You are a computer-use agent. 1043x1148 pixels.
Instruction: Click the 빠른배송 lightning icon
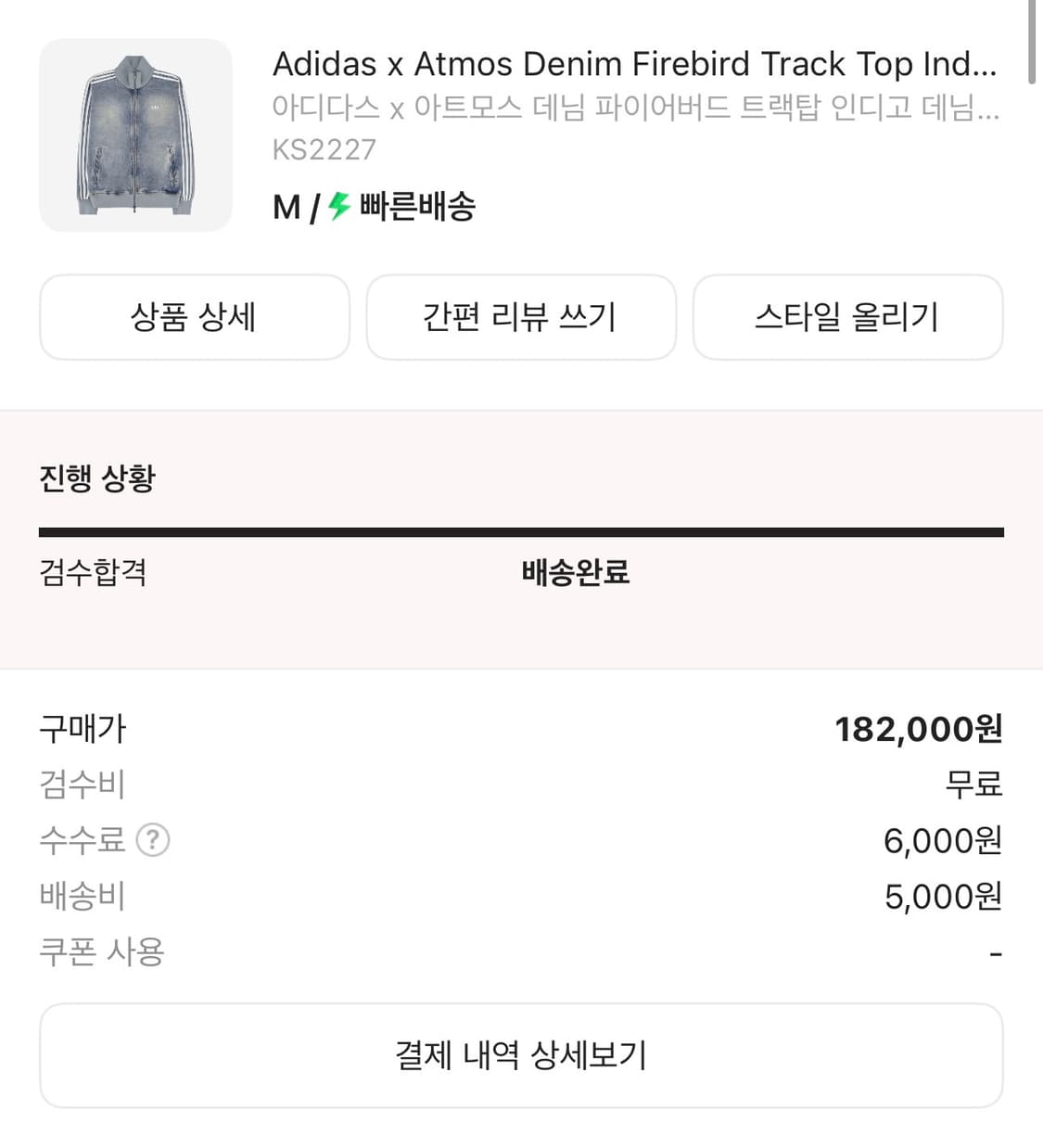337,207
